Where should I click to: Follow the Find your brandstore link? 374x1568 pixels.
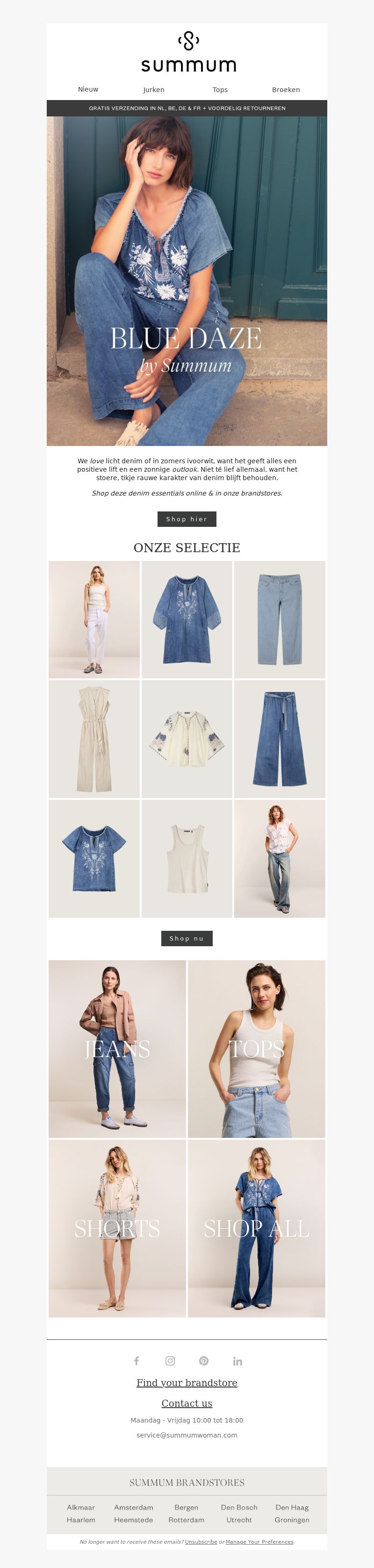tap(187, 1382)
